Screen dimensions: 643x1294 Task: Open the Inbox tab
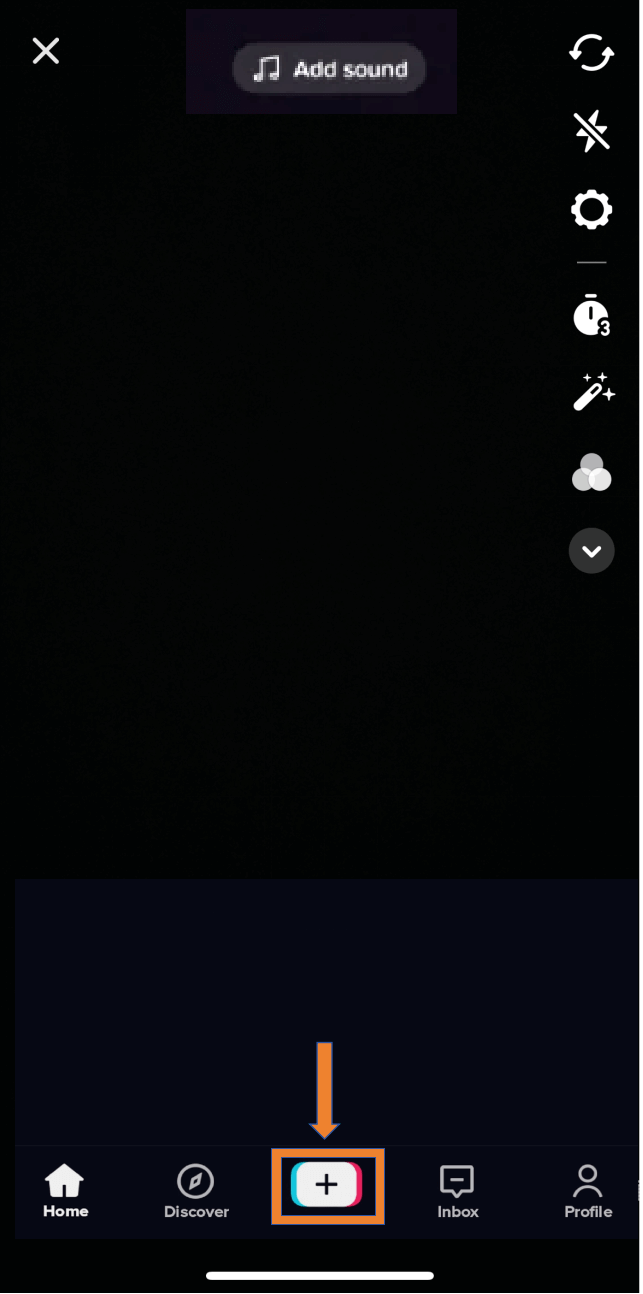coord(457,1191)
